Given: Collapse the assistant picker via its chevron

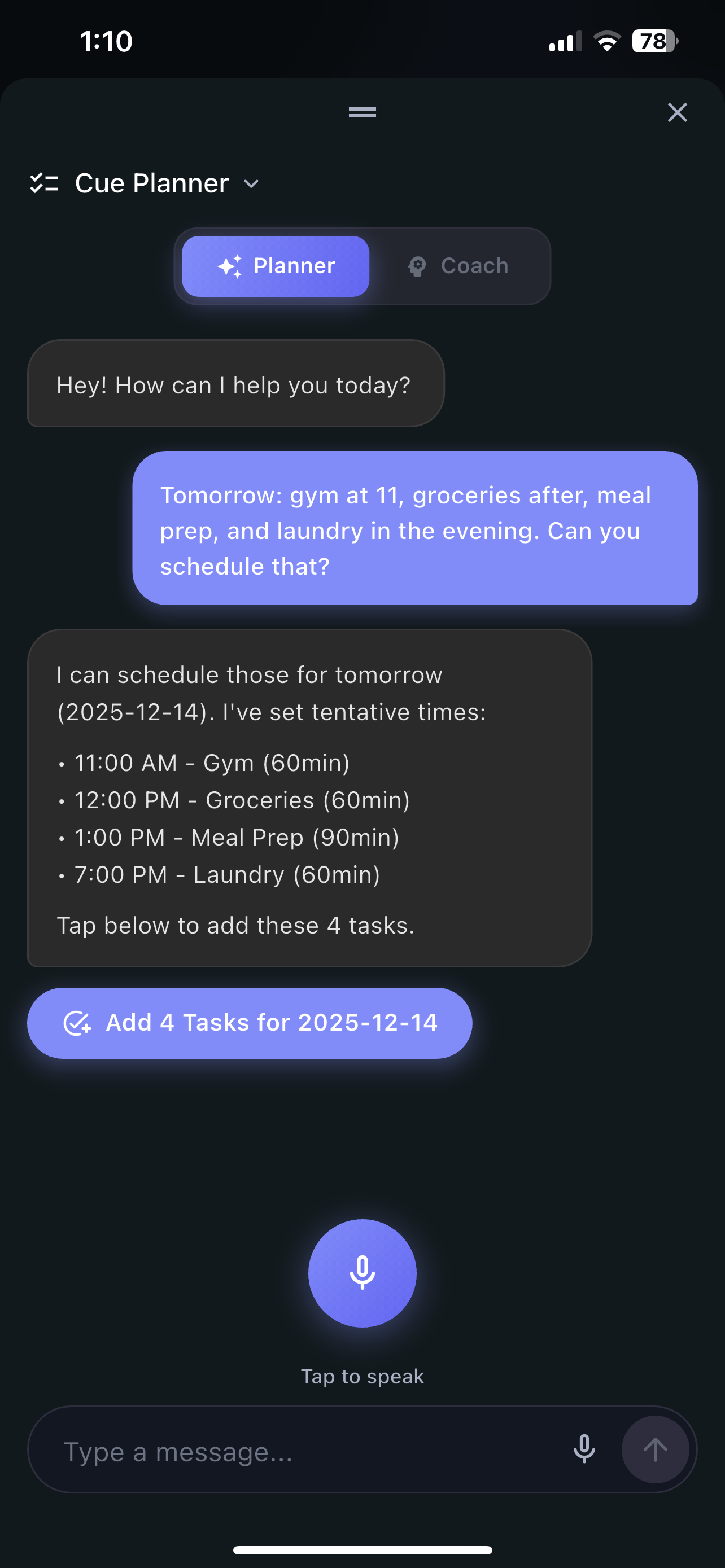Looking at the screenshot, I should coord(251,184).
